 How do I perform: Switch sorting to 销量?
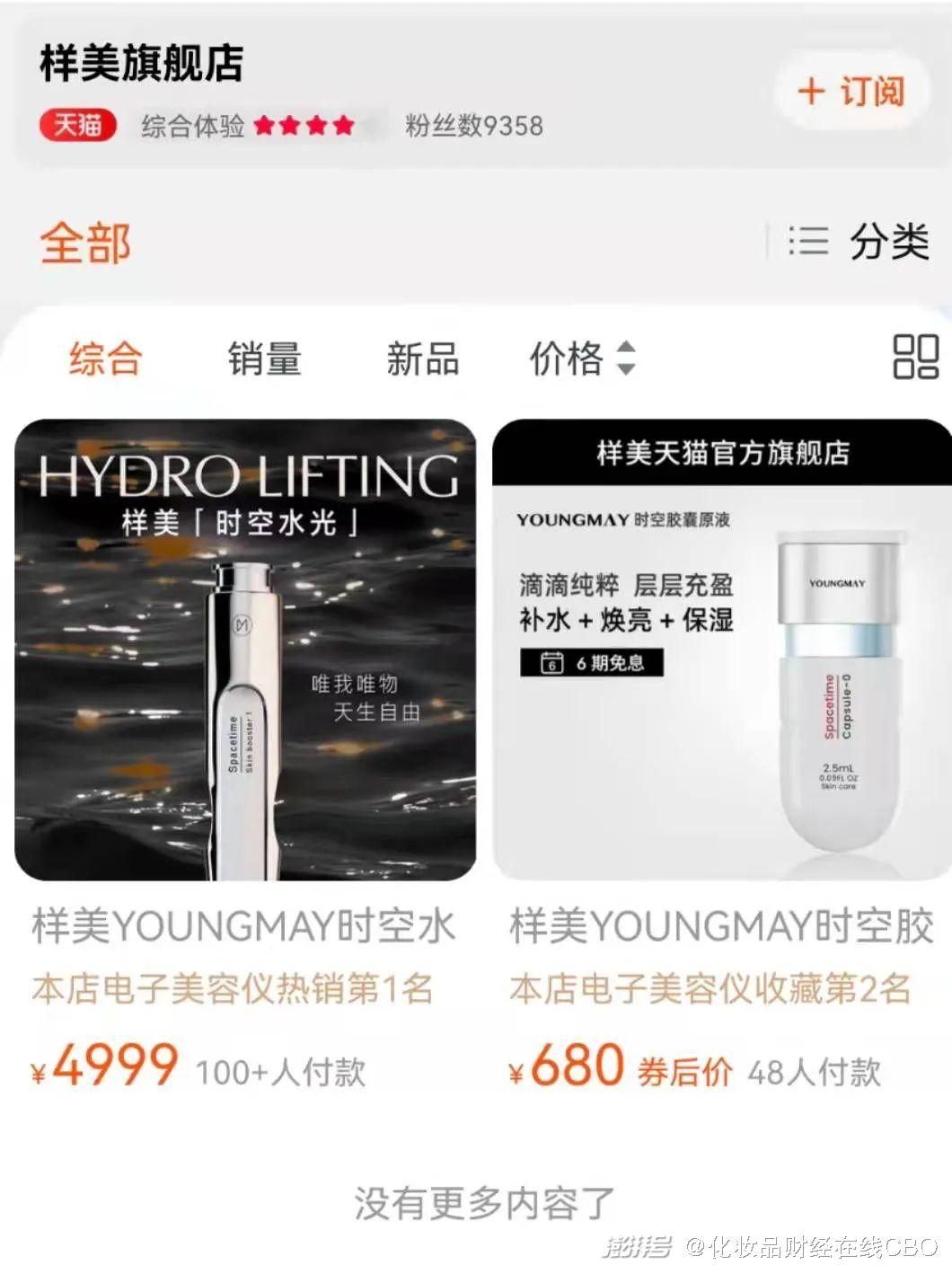265,358
